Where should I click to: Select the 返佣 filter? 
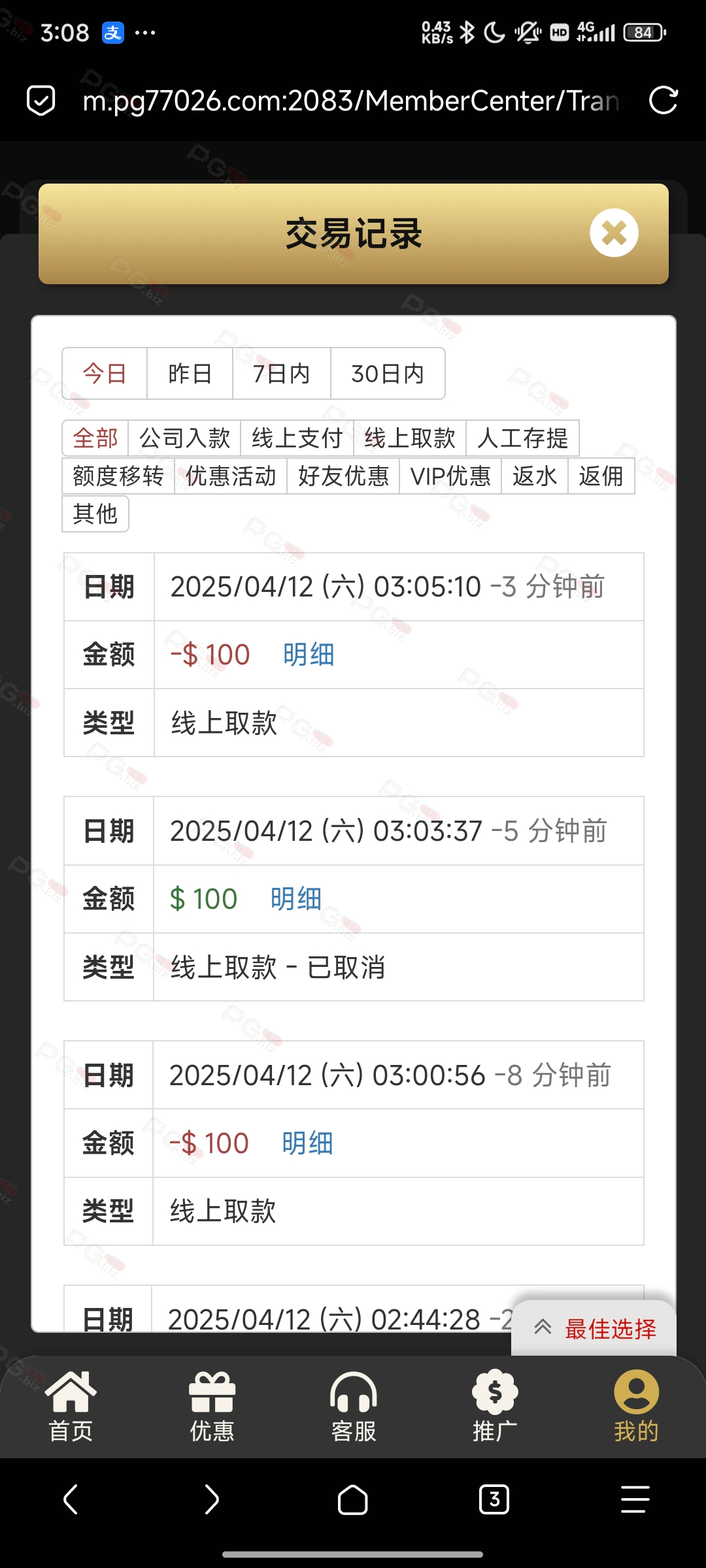pyautogui.click(x=601, y=476)
